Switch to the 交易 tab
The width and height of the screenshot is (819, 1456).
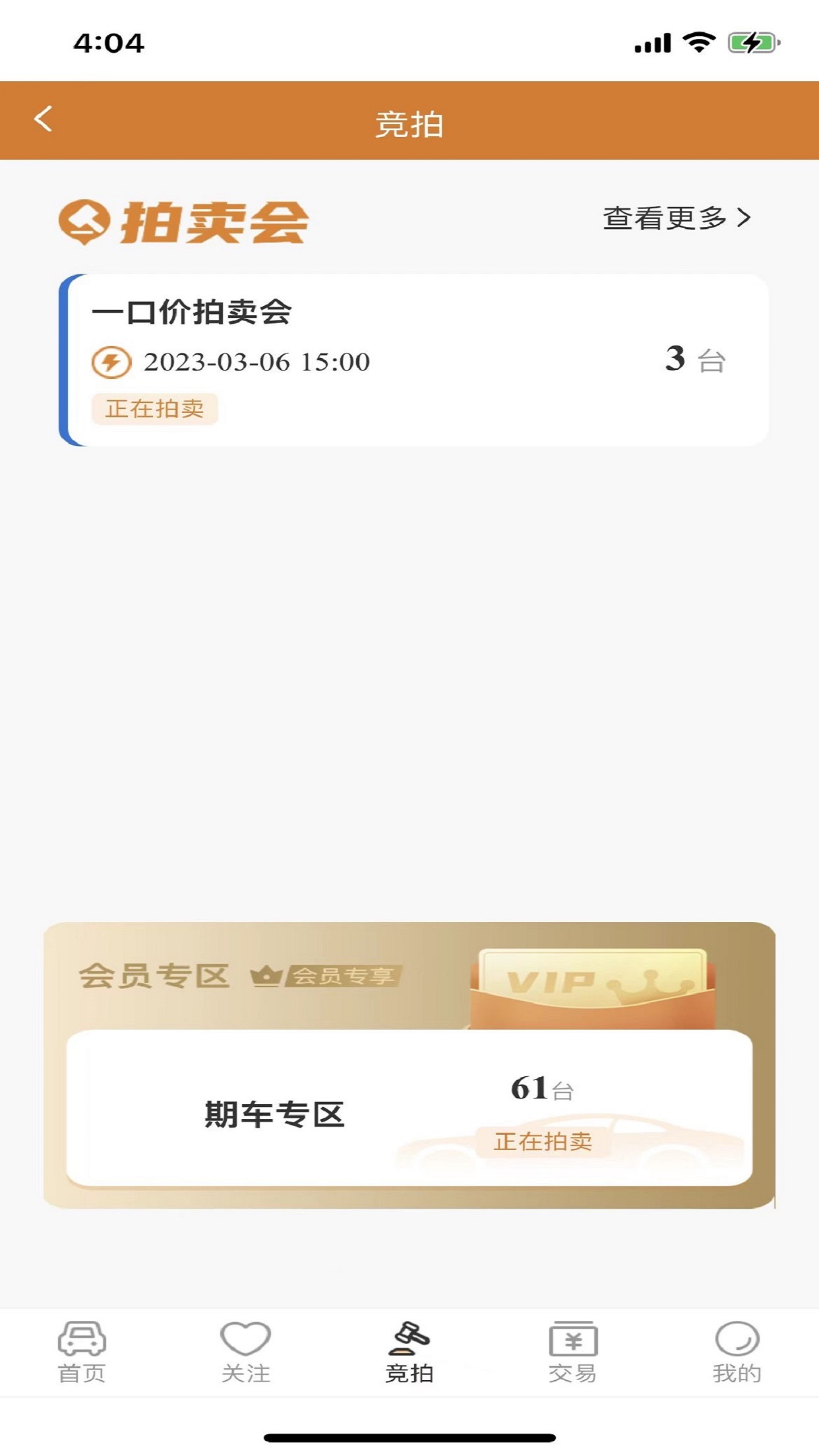click(572, 1358)
